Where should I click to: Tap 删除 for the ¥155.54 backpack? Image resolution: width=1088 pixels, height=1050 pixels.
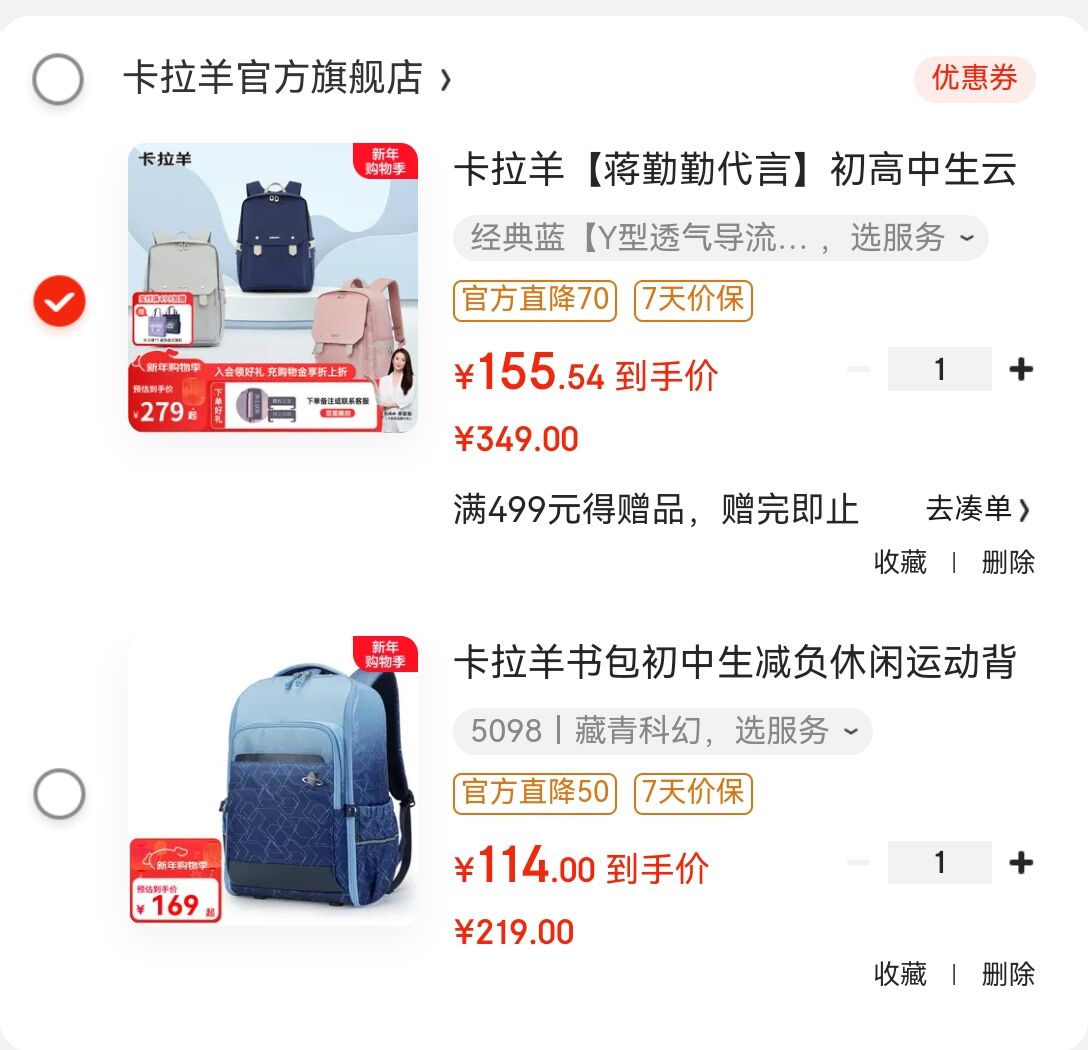(1008, 562)
